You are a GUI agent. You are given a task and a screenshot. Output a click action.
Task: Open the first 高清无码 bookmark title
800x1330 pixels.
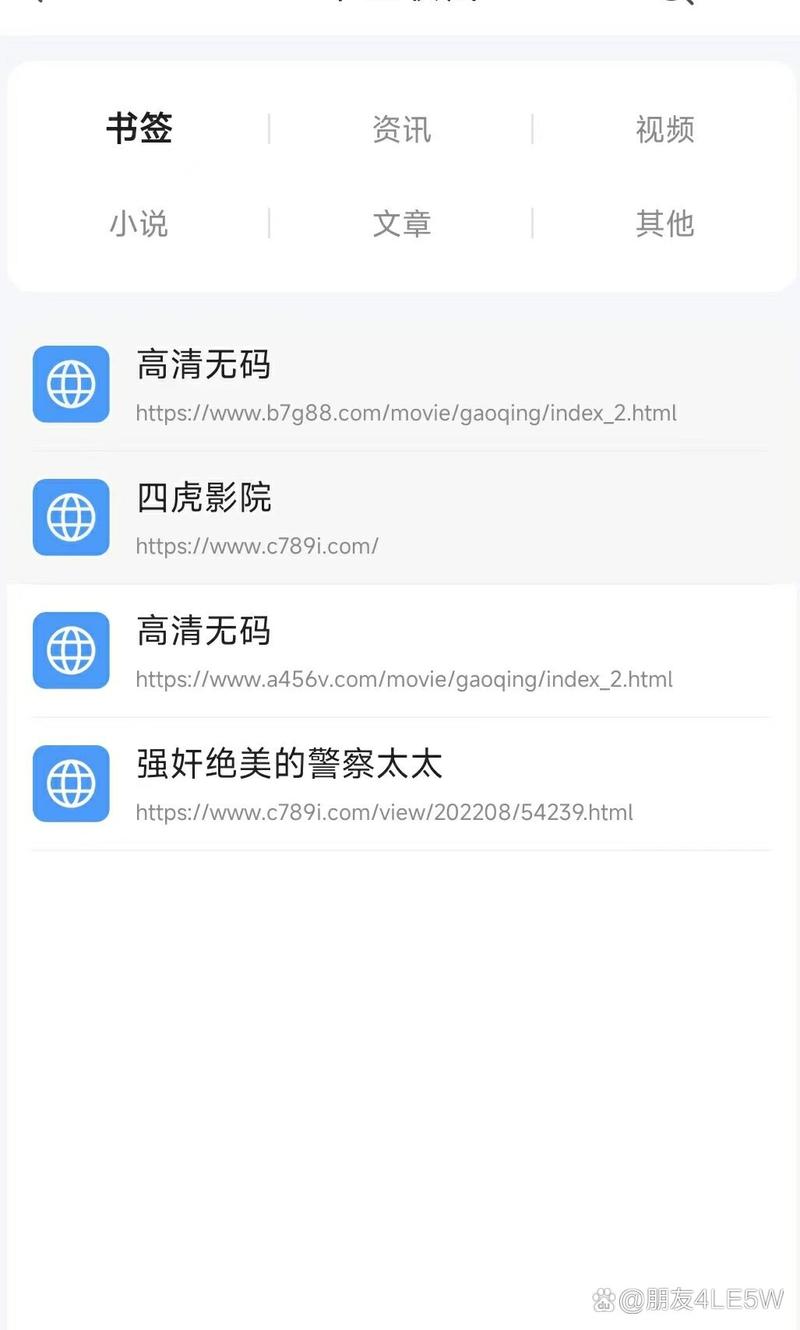coord(202,366)
